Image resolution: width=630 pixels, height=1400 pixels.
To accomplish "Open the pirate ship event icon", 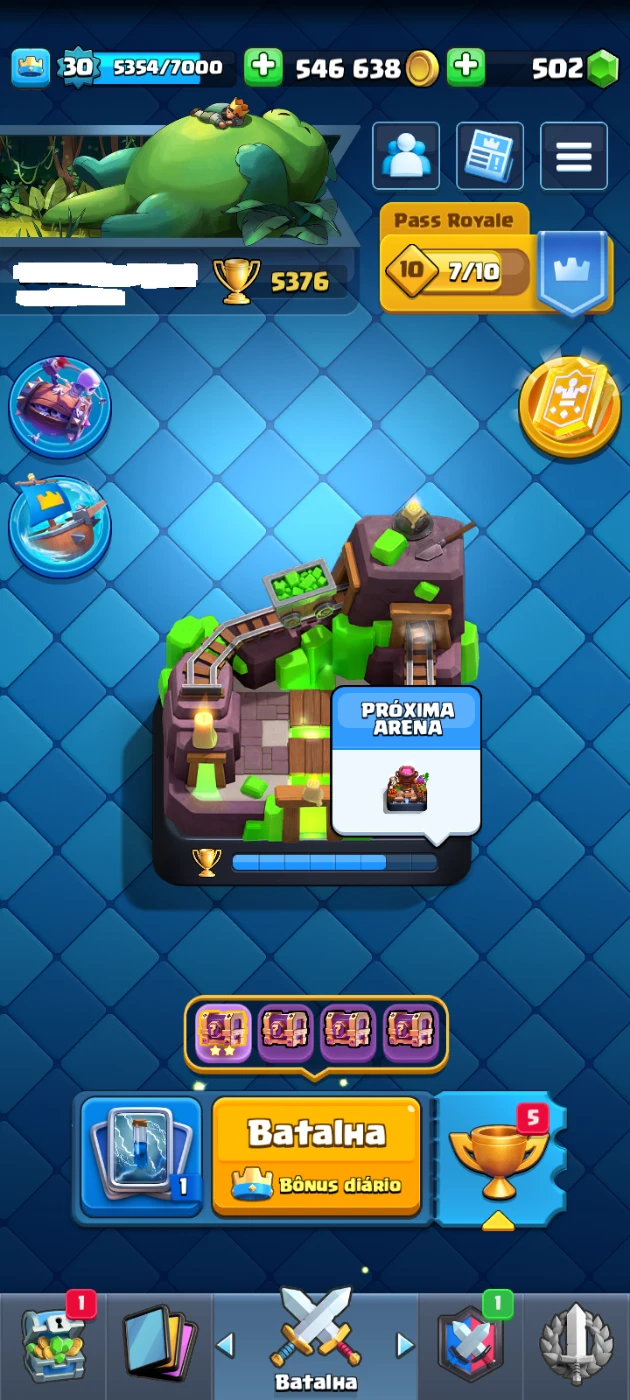I will [x=60, y=526].
